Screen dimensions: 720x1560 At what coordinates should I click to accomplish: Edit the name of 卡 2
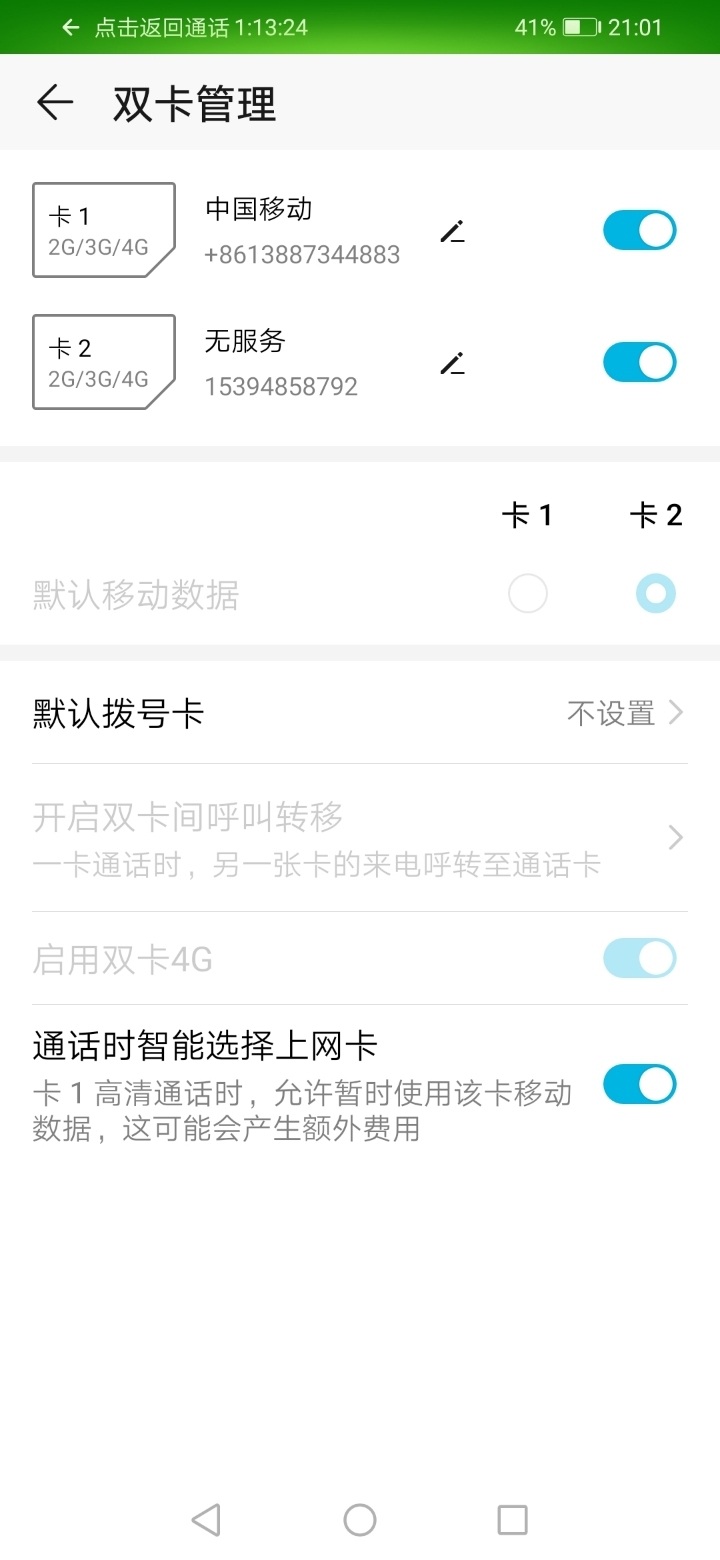click(452, 362)
